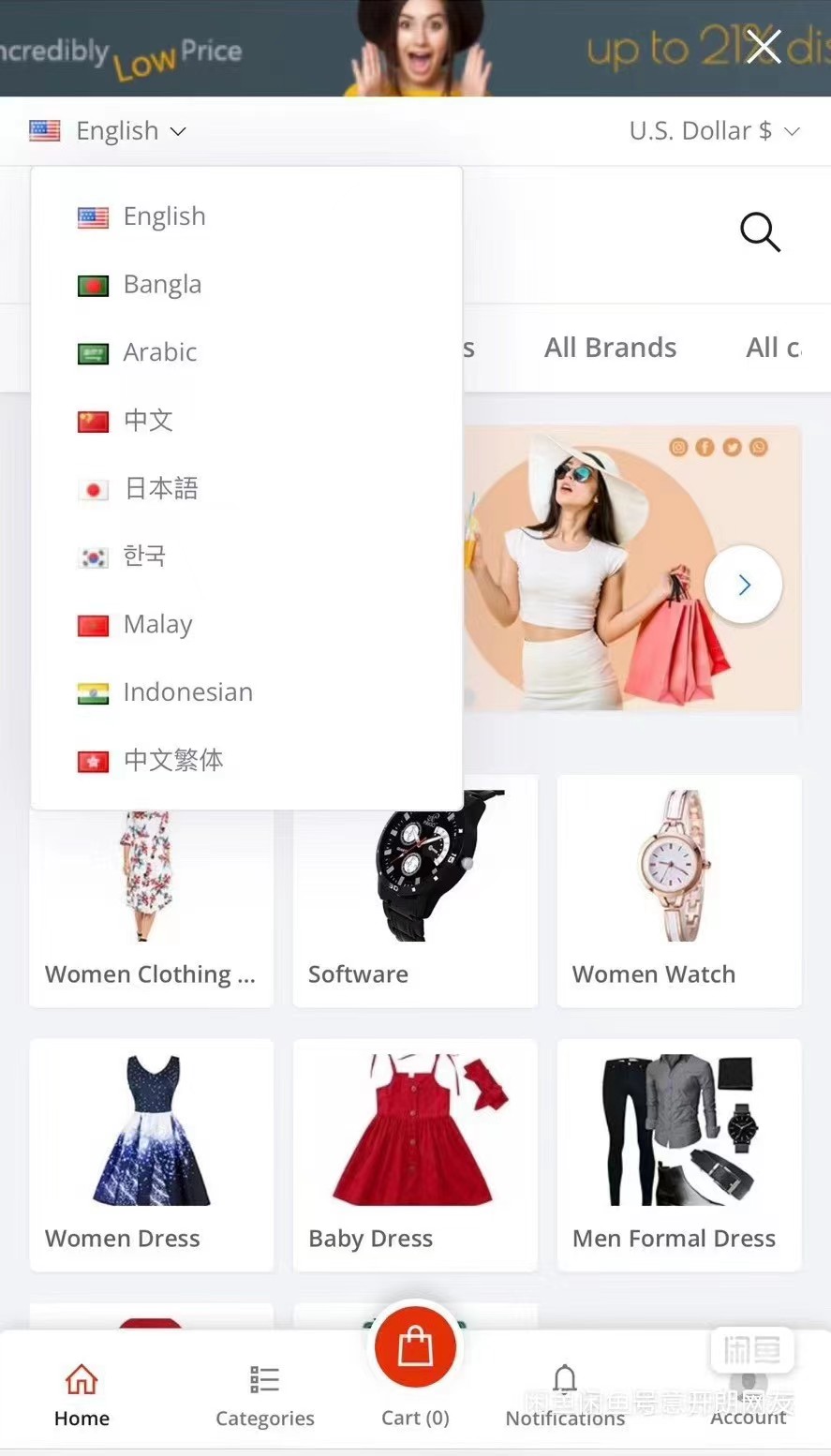Switch to the All Brands tab

tap(610, 348)
